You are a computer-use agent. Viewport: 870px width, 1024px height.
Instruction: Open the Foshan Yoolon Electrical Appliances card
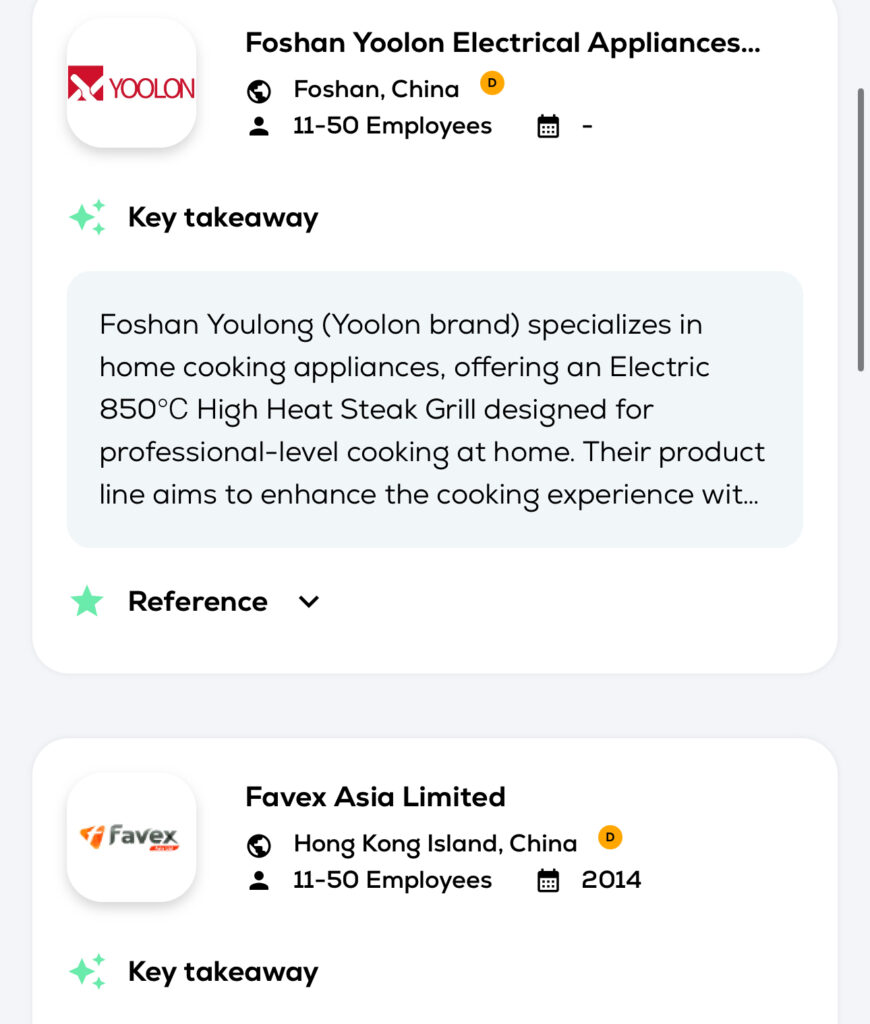click(502, 43)
